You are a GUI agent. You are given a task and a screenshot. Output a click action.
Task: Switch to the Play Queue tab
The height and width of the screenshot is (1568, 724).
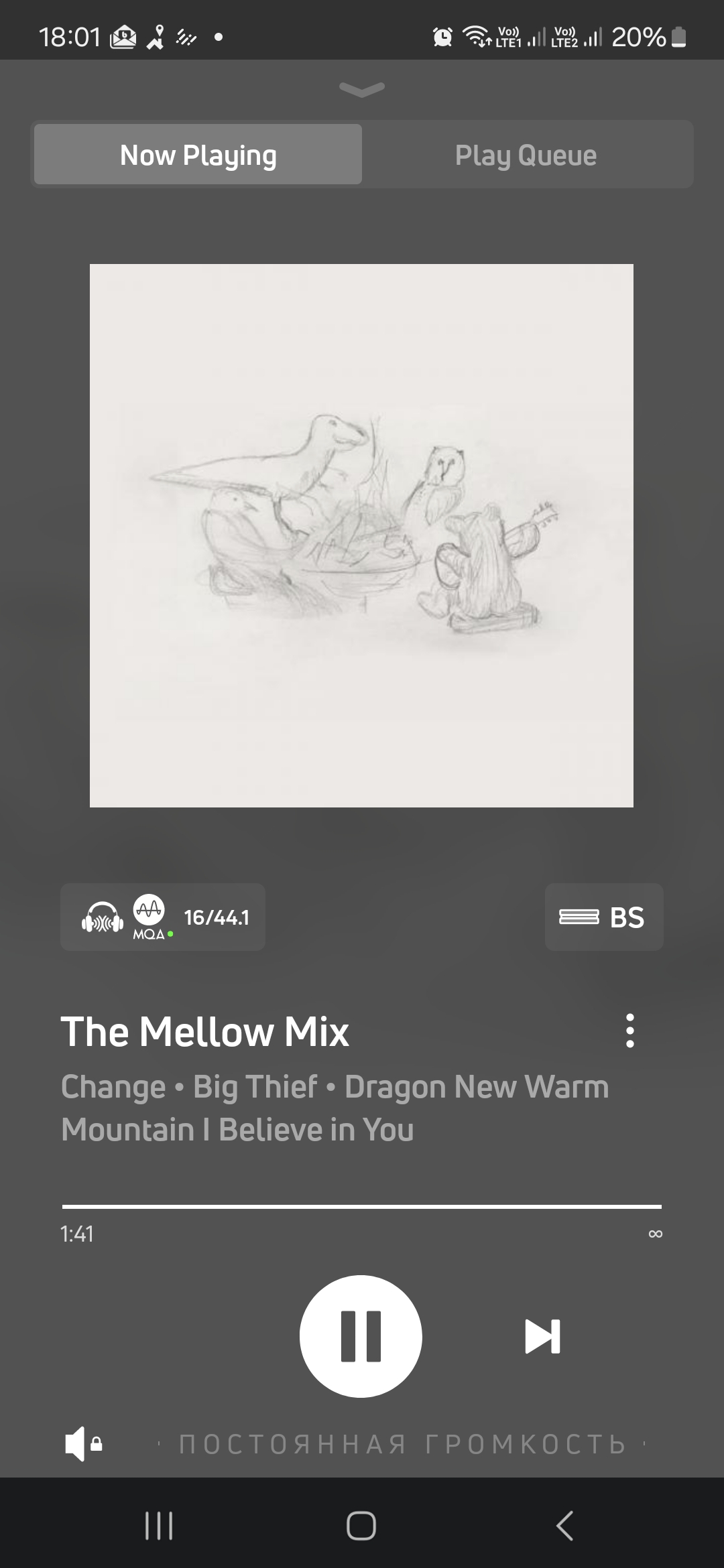pyautogui.click(x=526, y=155)
